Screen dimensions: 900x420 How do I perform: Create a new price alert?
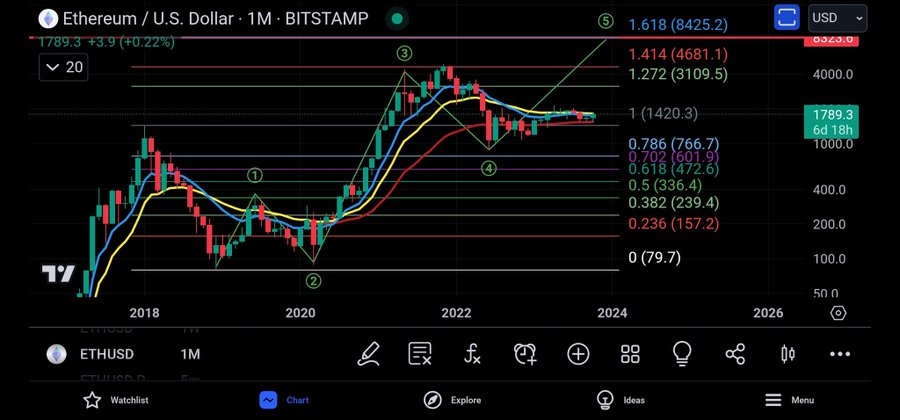525,353
